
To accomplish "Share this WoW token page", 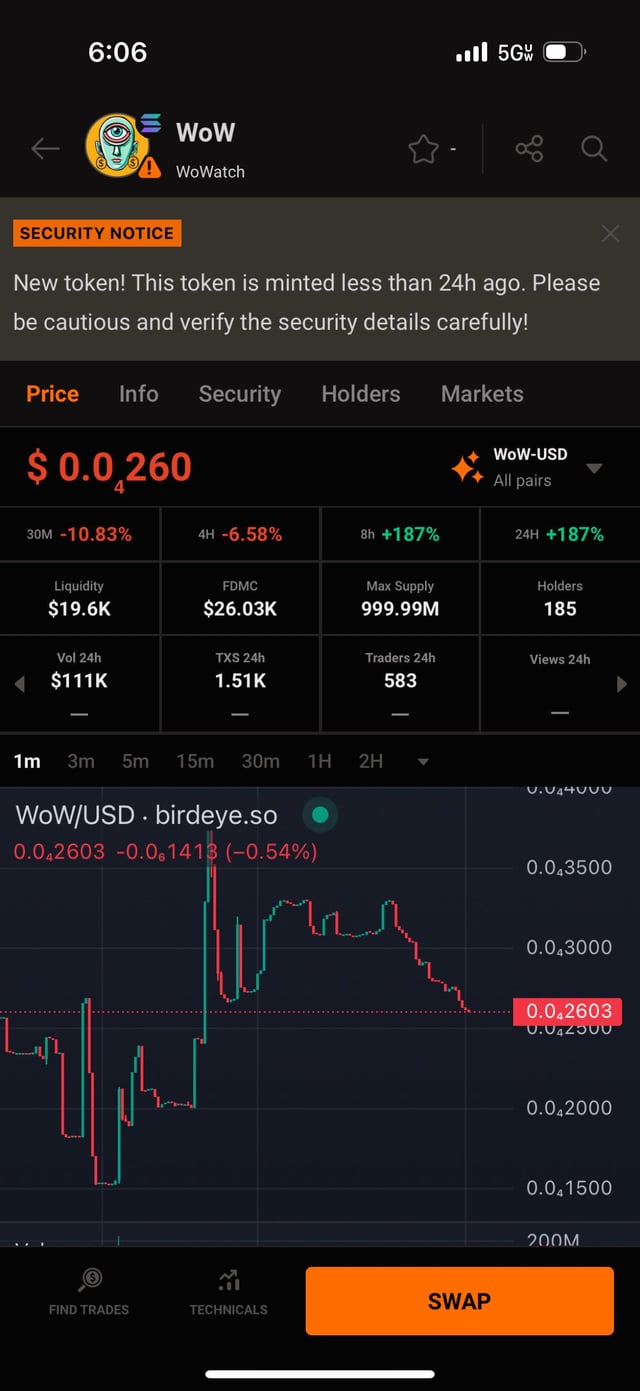I will [x=529, y=150].
